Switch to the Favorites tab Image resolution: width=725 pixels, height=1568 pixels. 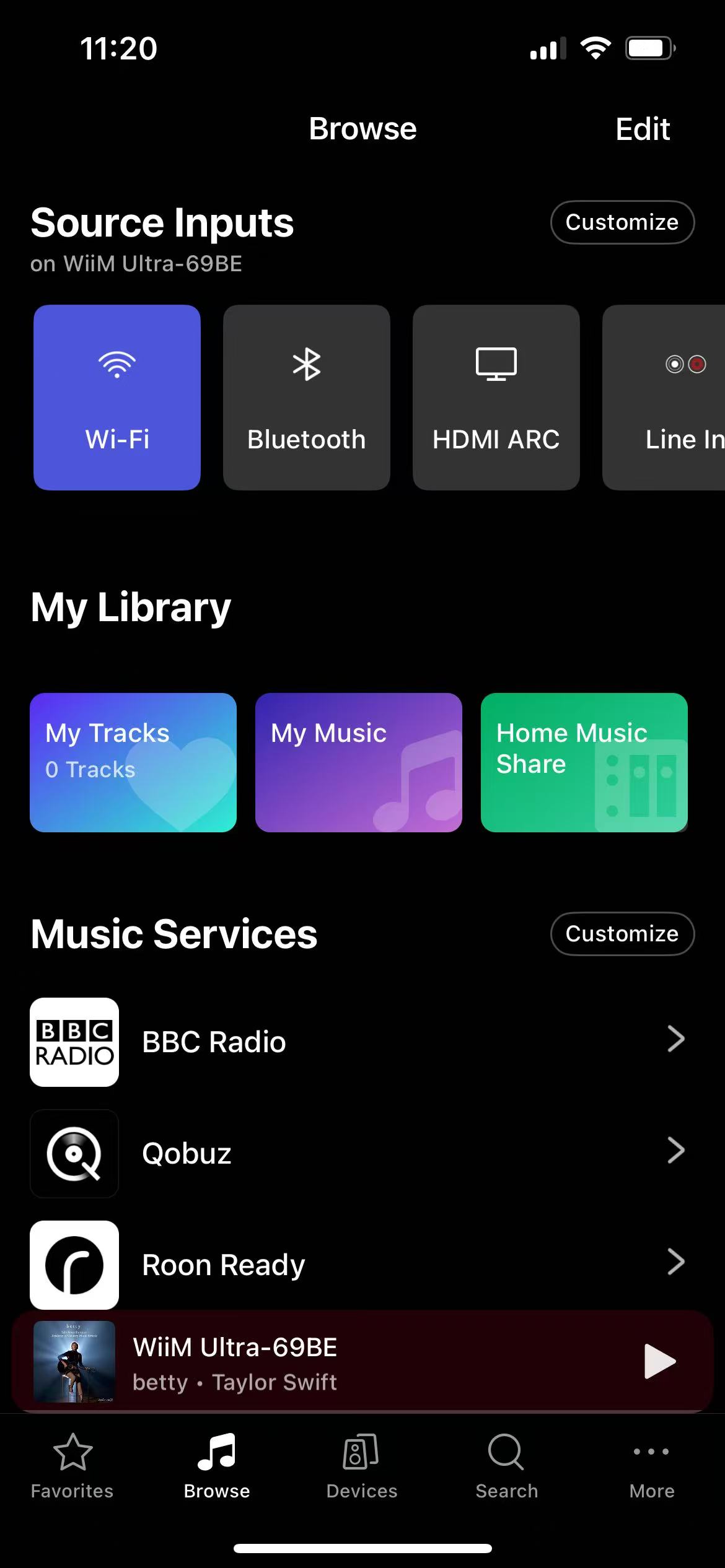72,1465
